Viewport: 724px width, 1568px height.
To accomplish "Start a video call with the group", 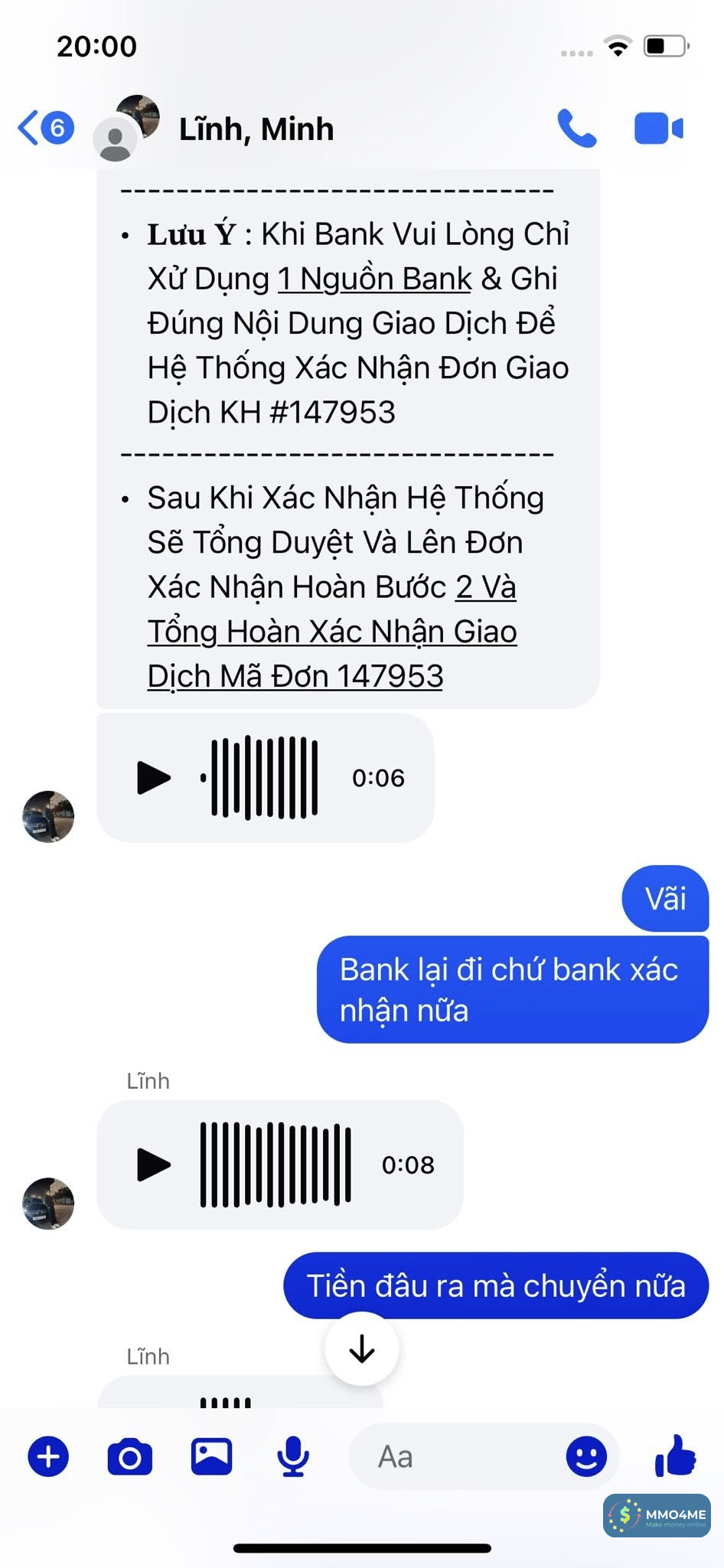I will pos(658,129).
